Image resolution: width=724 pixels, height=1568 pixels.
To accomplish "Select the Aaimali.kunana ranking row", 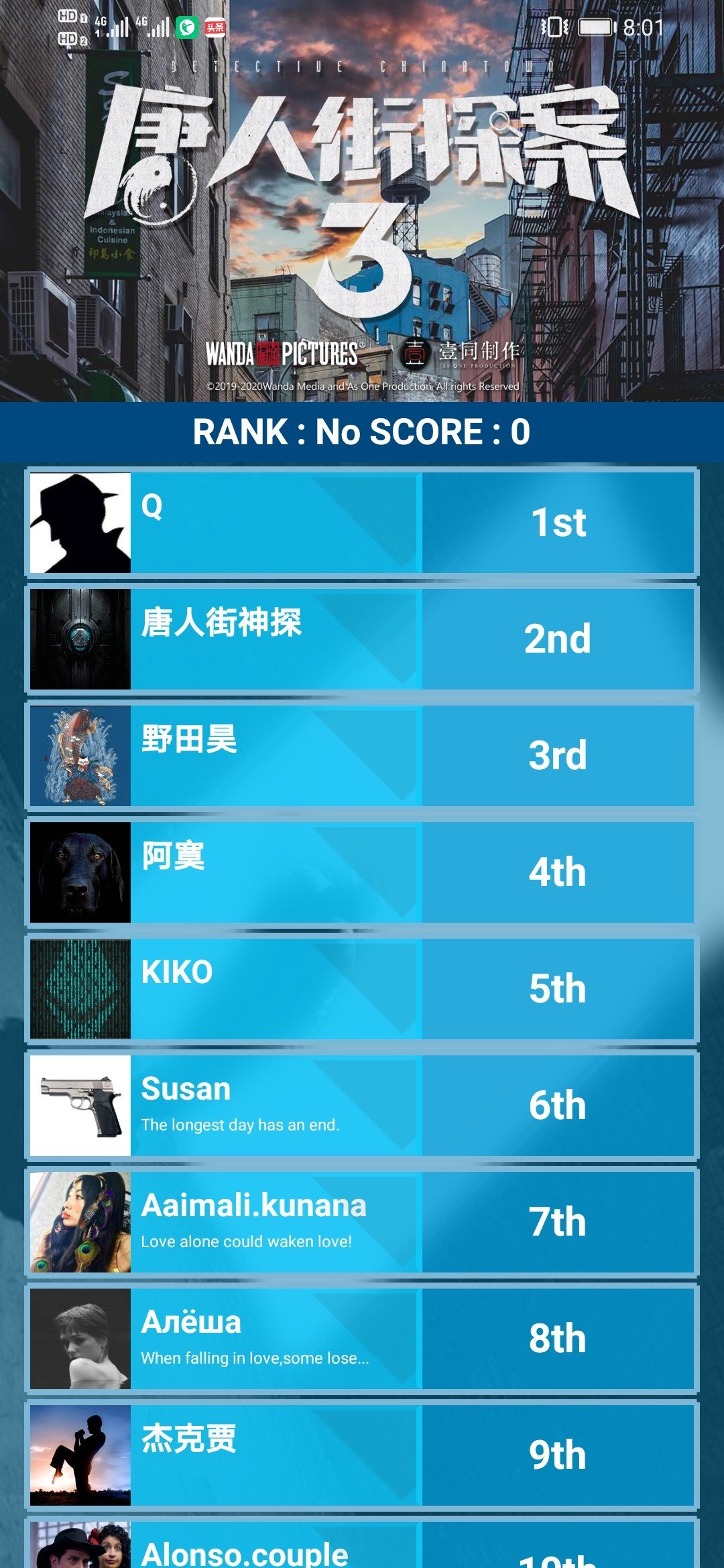I will tap(362, 1222).
